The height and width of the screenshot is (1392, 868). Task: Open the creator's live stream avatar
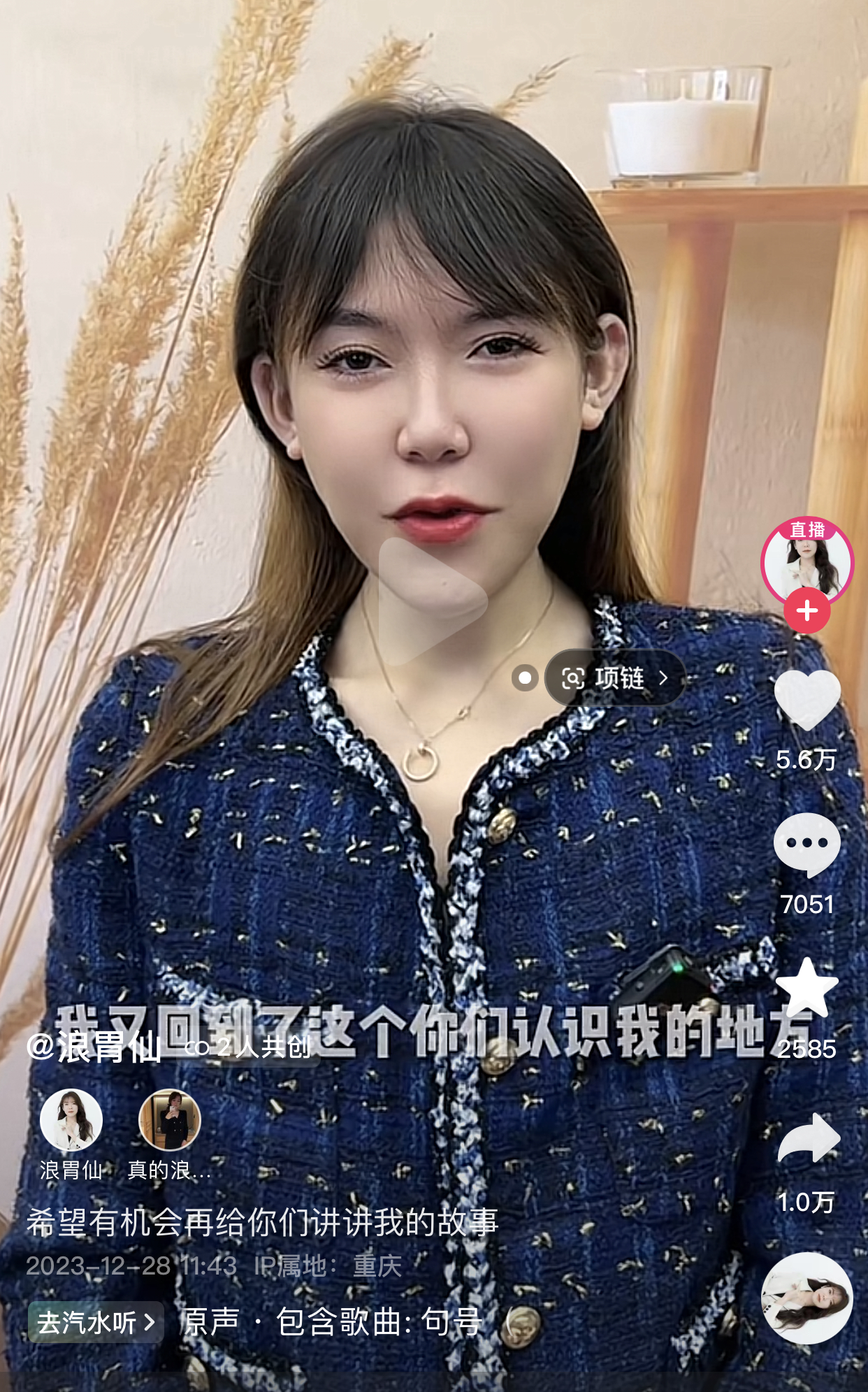(807, 561)
